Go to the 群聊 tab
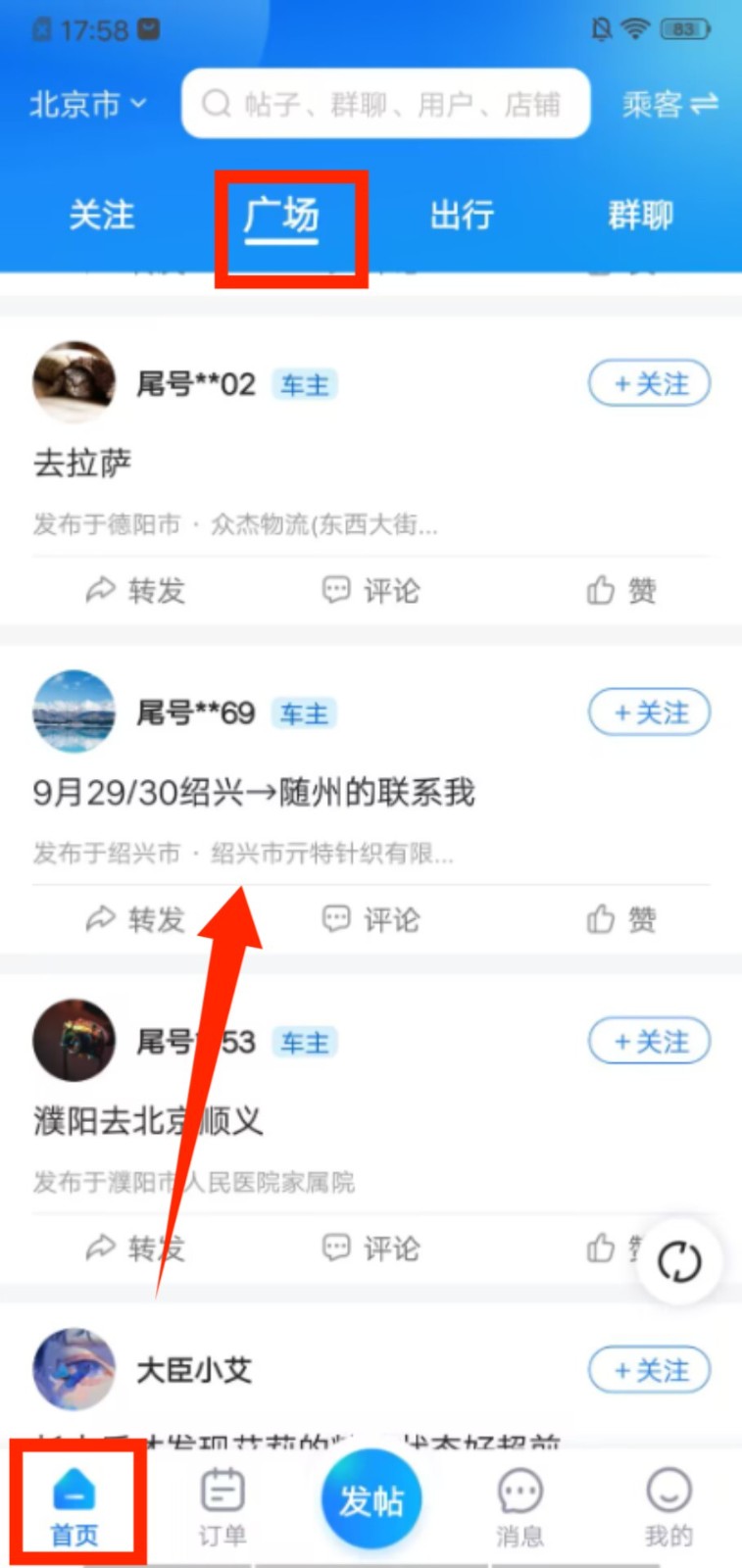742x1568 pixels. pos(640,215)
